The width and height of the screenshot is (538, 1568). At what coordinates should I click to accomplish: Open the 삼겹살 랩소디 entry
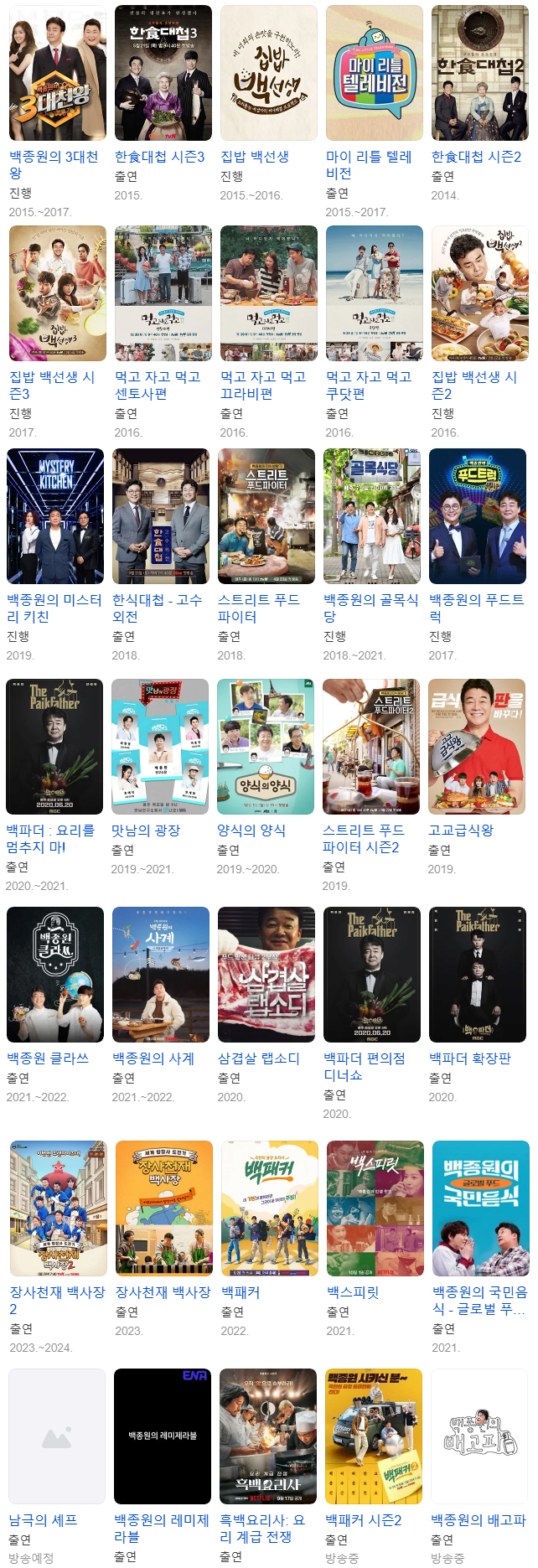coord(266,975)
